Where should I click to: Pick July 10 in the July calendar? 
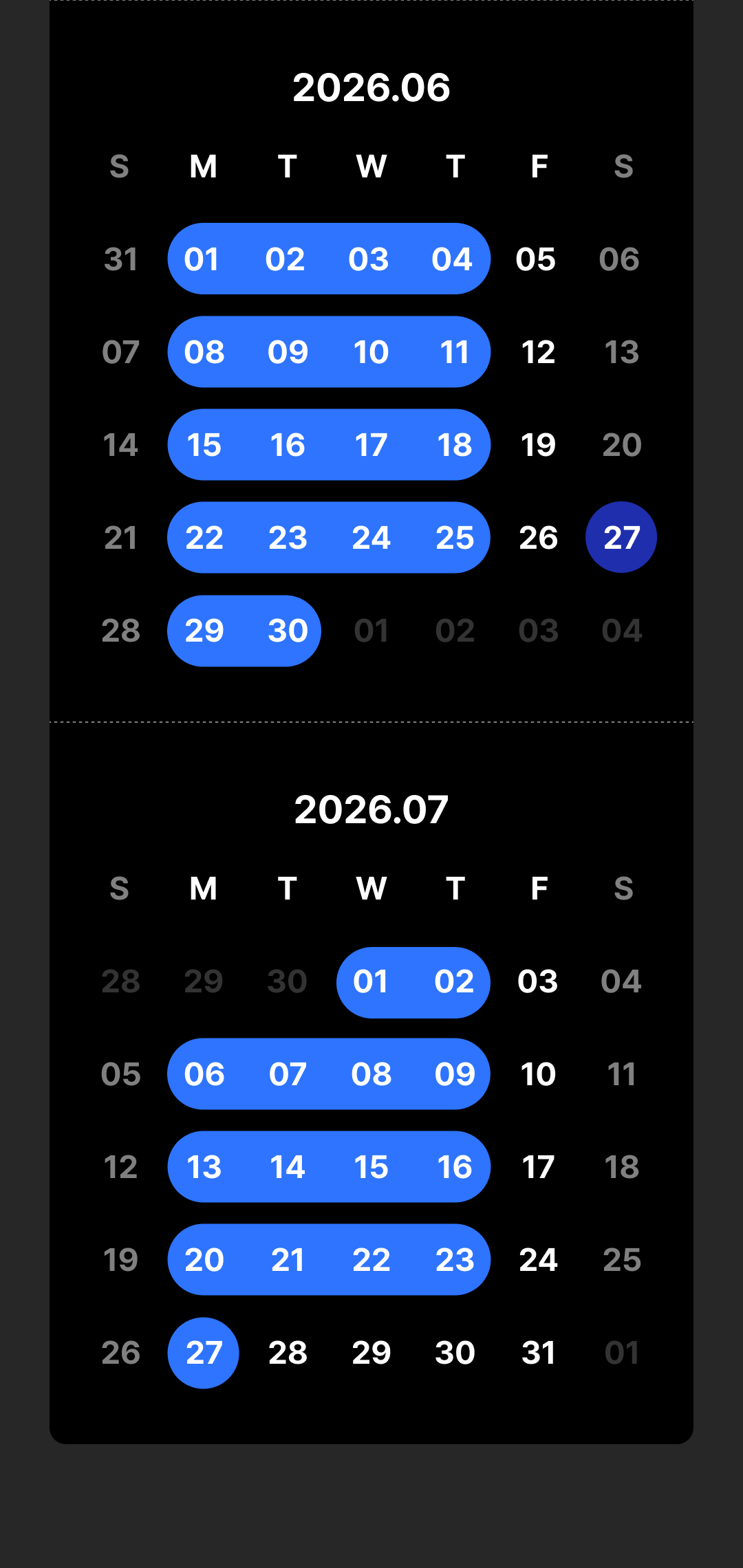pyautogui.click(x=538, y=1074)
